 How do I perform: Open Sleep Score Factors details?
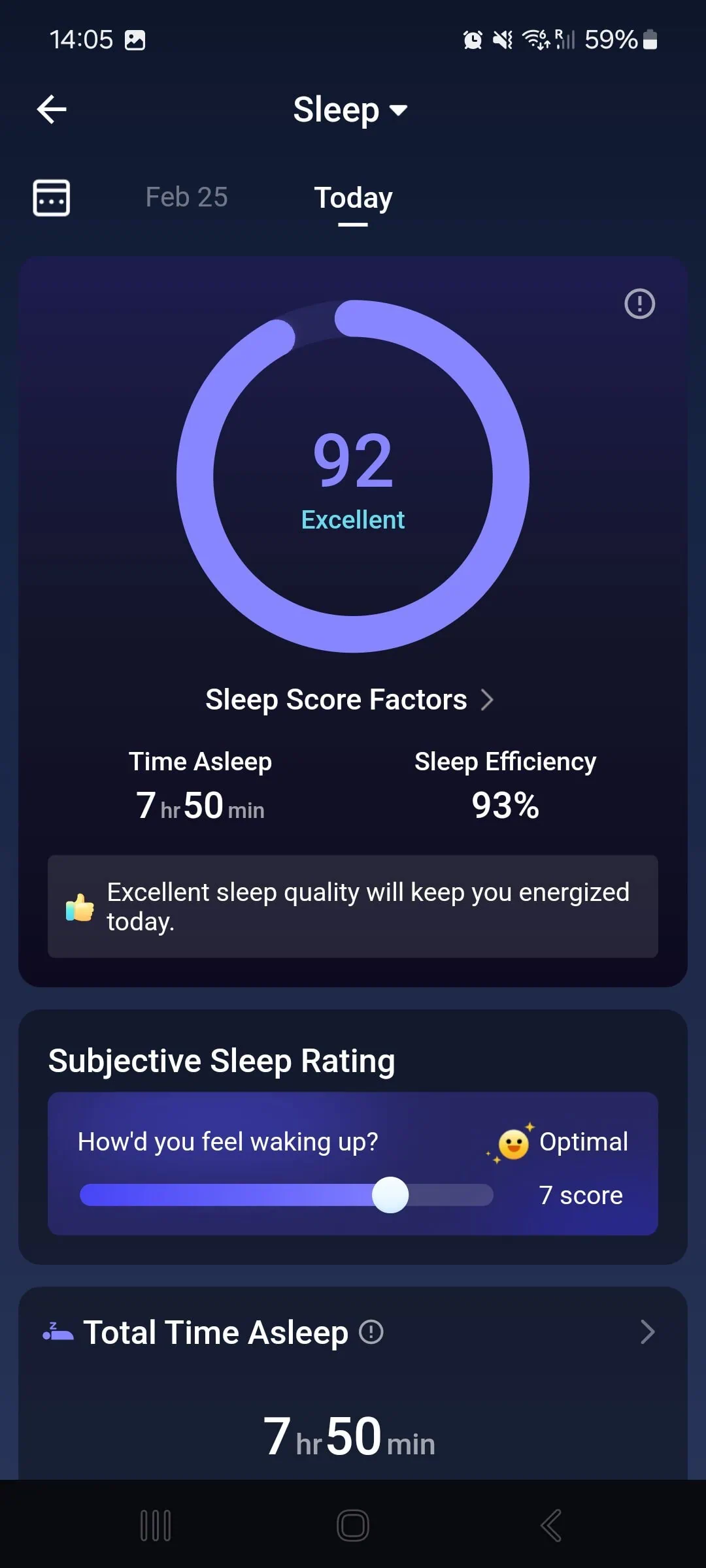point(350,700)
